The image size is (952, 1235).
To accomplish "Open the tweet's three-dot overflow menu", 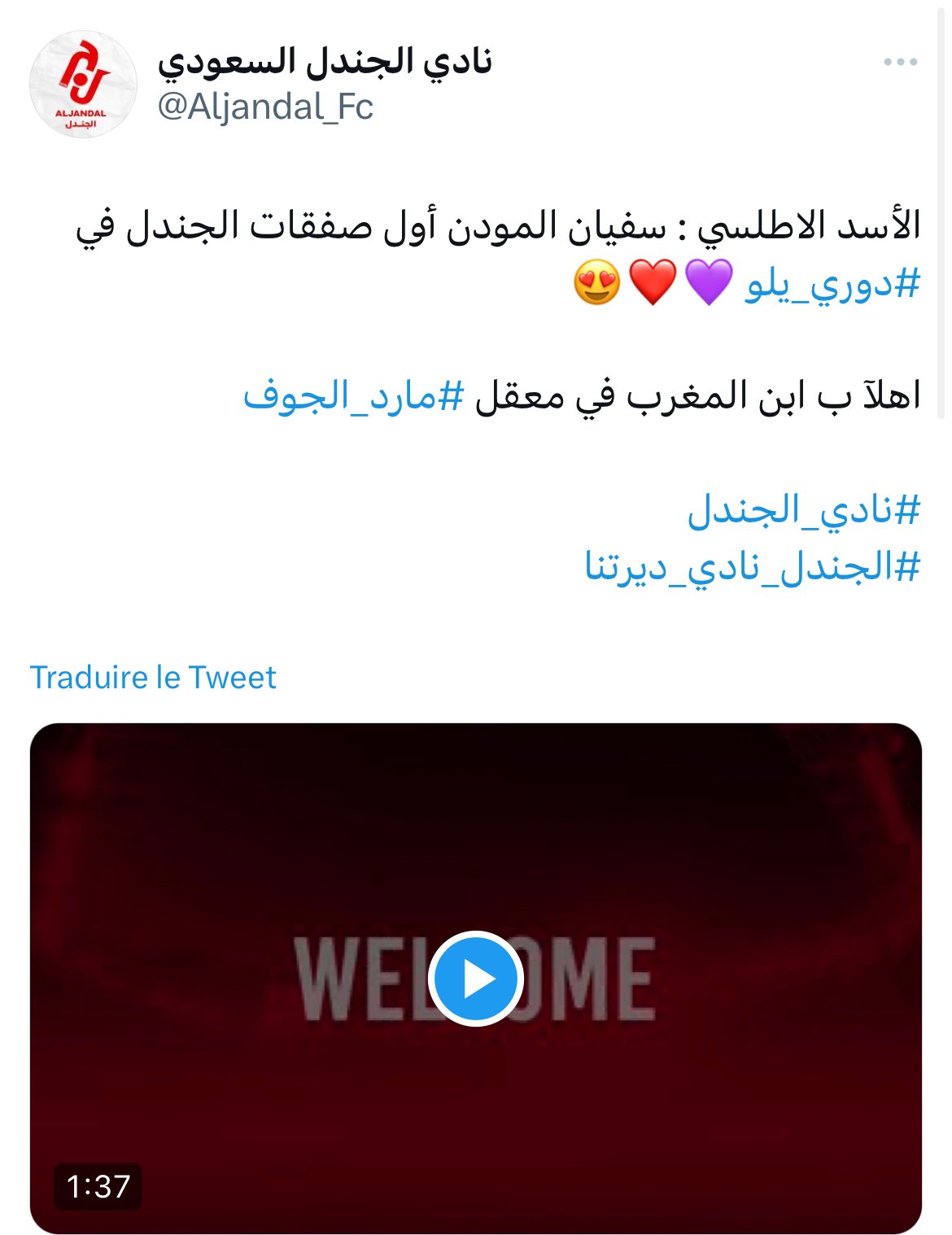I will 900,63.
